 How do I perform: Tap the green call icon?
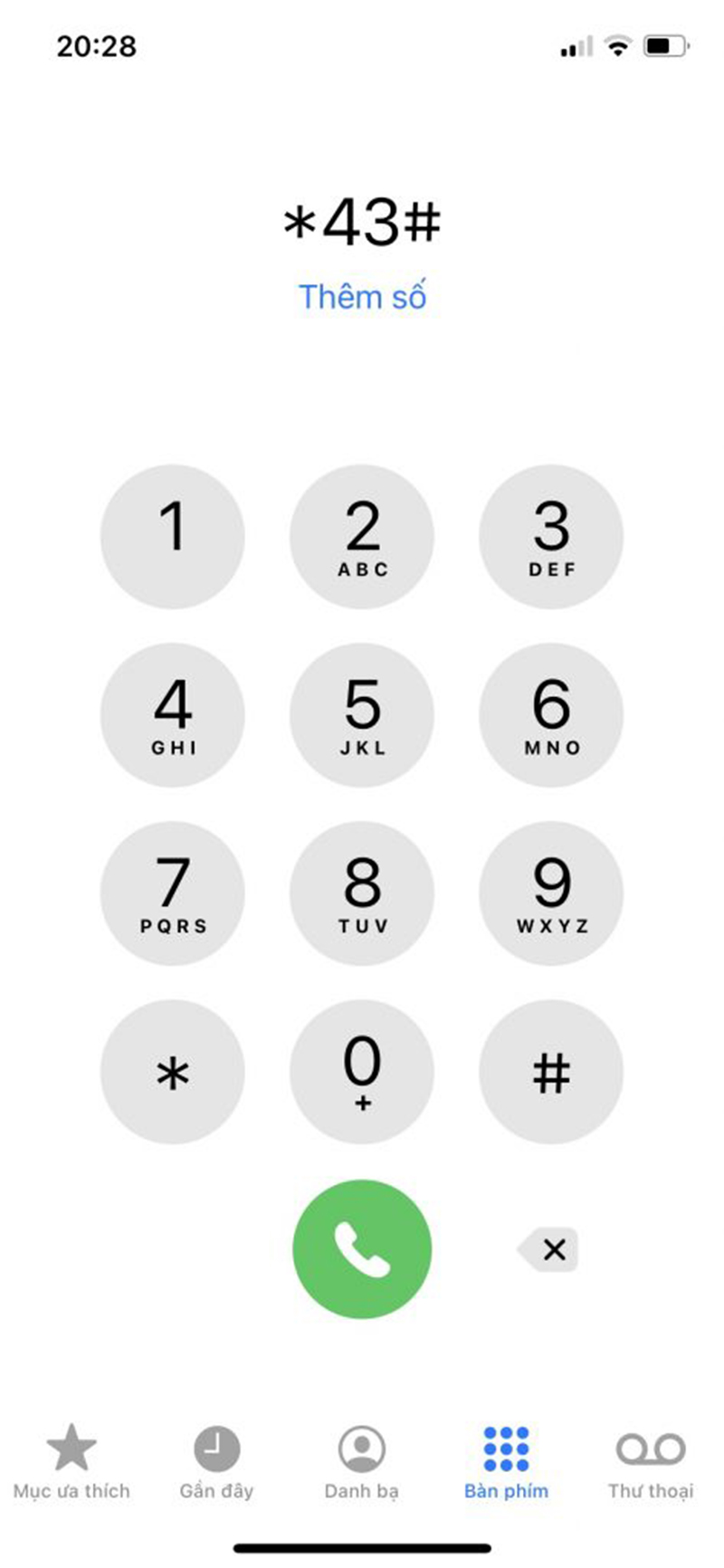coord(362,1249)
